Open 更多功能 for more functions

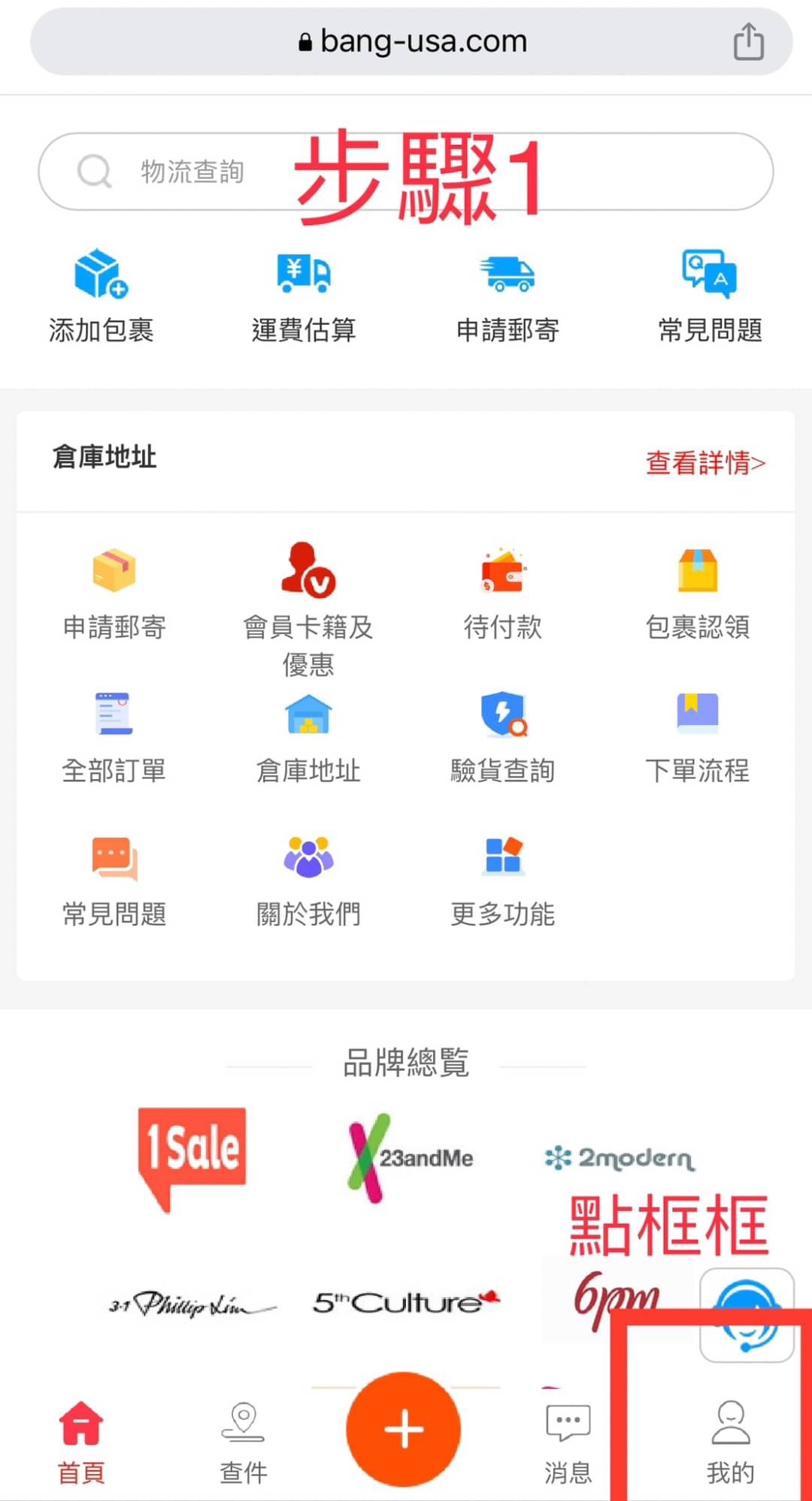(502, 881)
